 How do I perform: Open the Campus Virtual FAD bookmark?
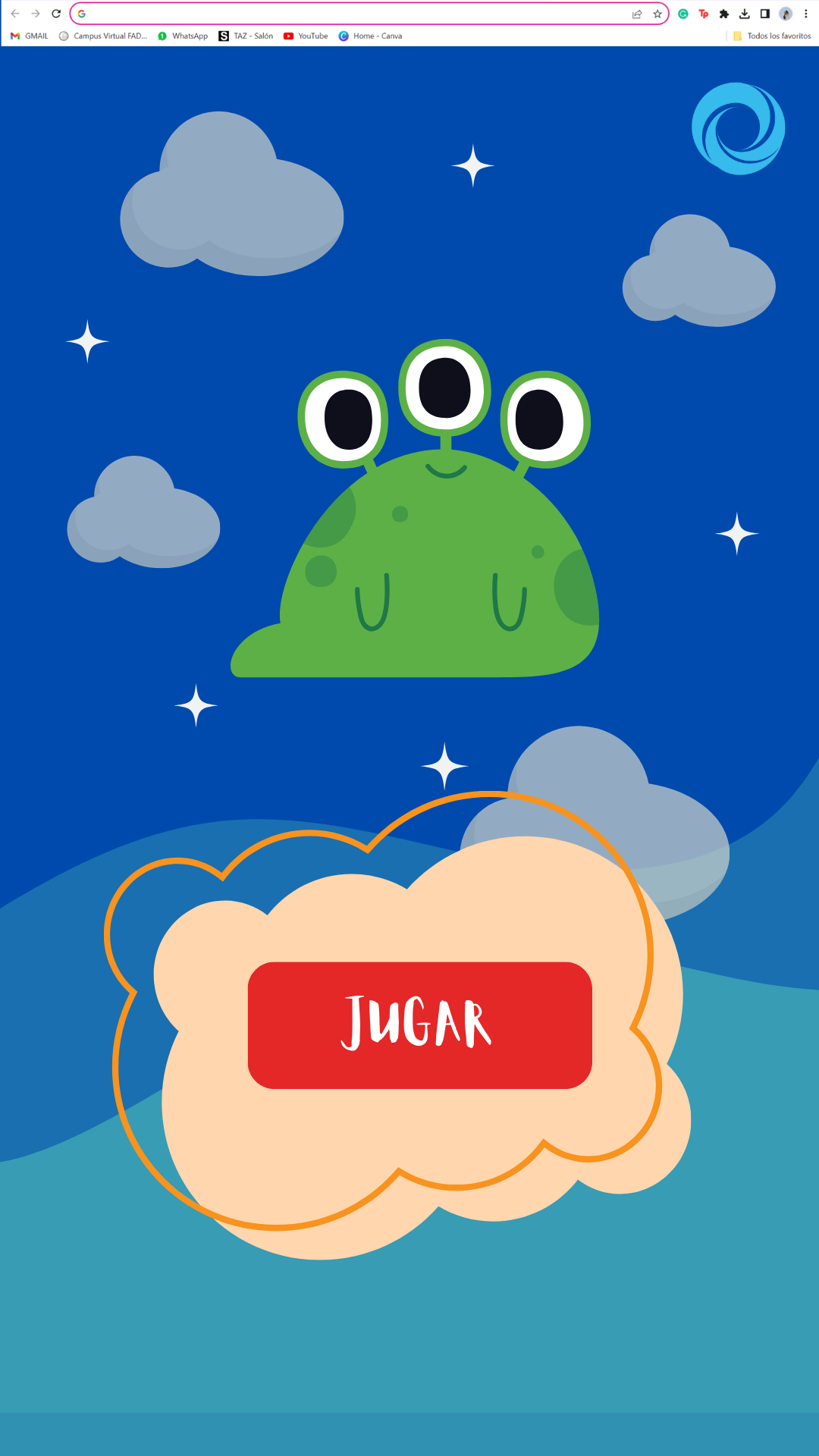click(103, 36)
